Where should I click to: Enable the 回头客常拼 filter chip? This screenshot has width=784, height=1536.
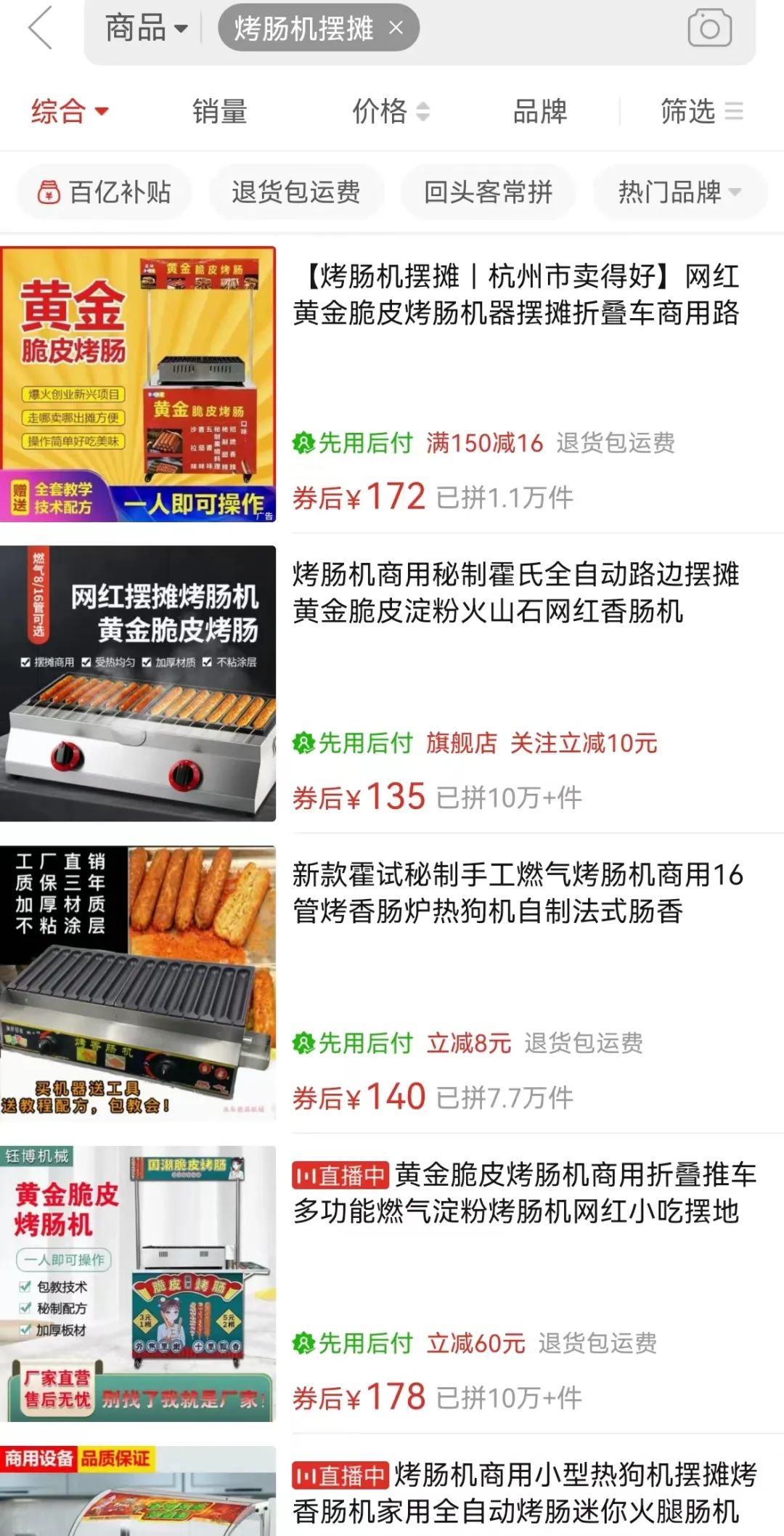click(486, 191)
